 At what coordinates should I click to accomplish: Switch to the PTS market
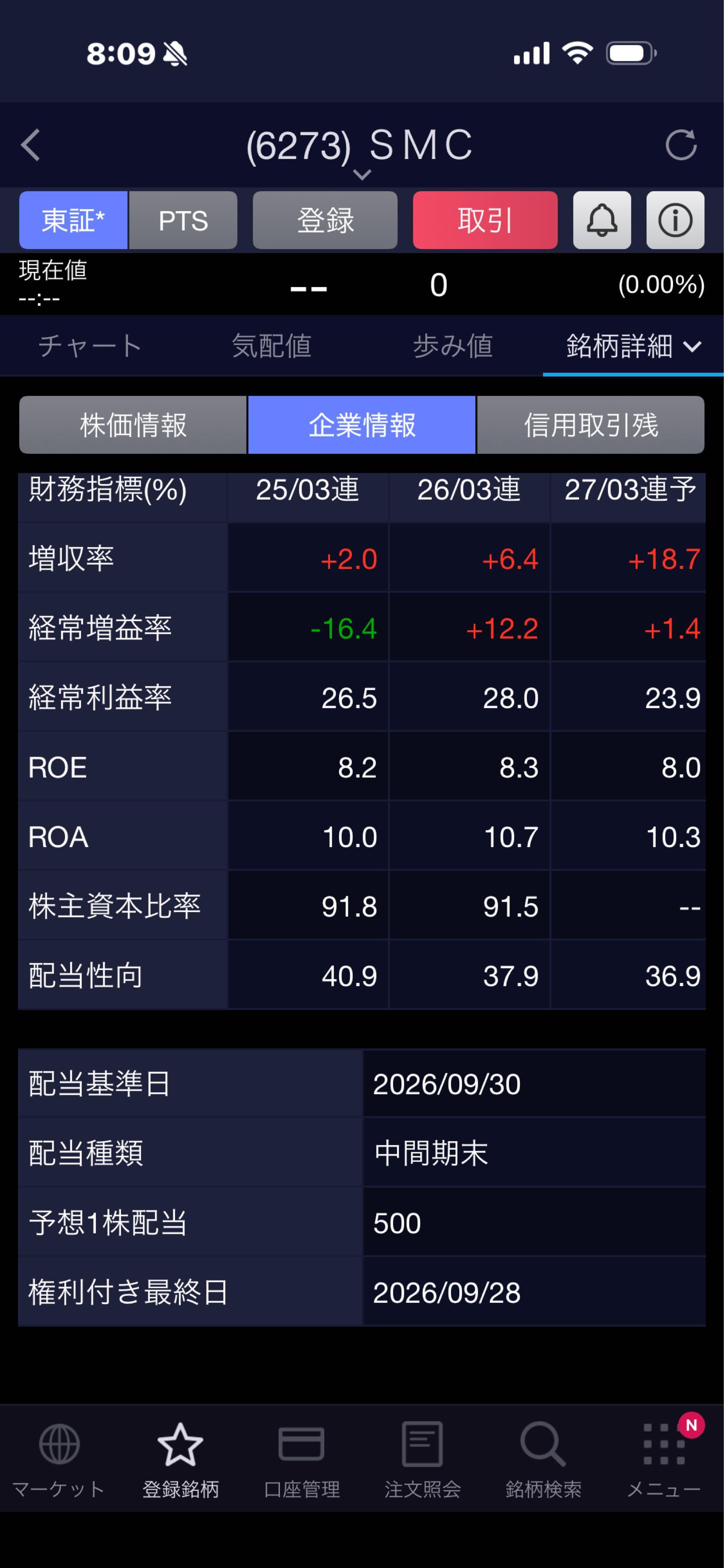183,220
